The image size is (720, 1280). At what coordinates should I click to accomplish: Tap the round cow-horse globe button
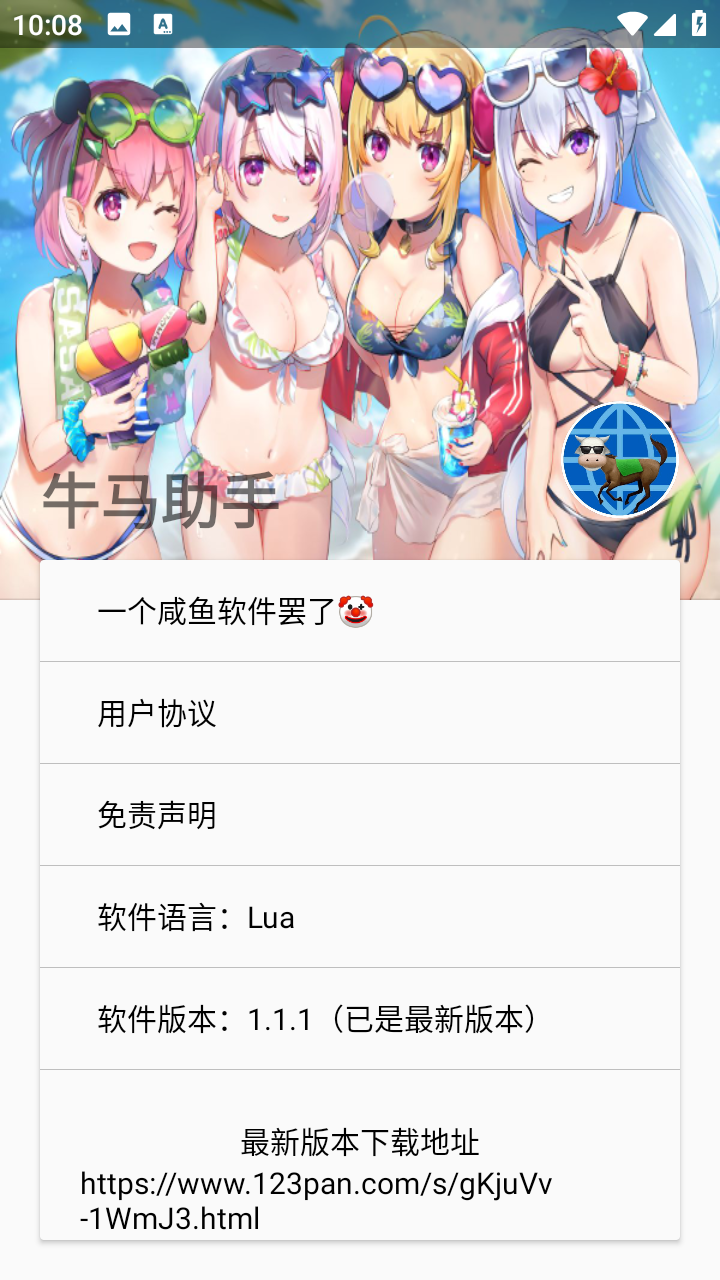(x=619, y=460)
